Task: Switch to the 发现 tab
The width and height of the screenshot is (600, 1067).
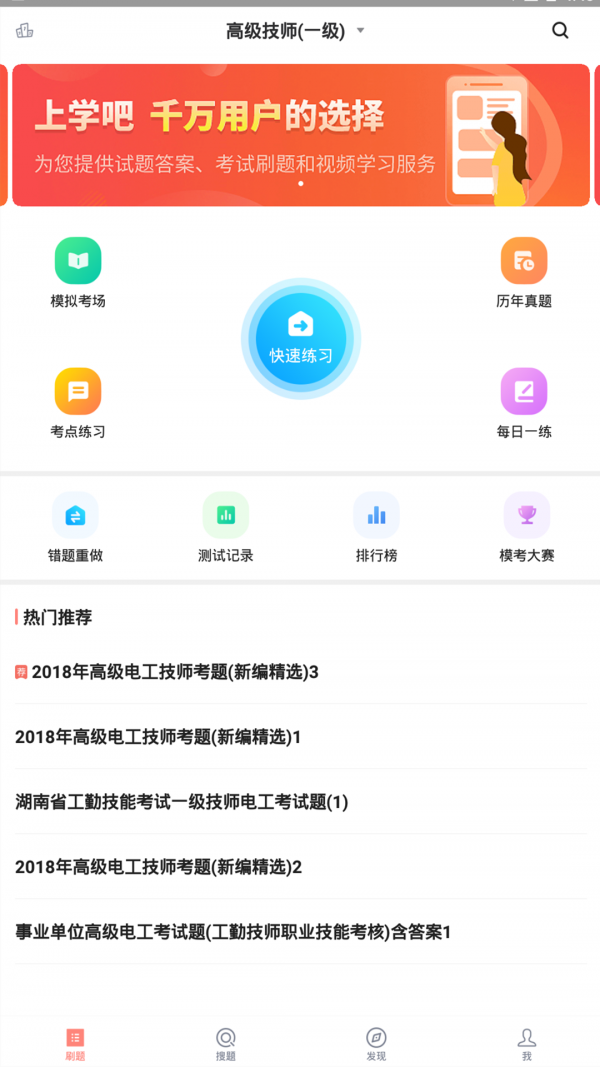Action: click(376, 1044)
